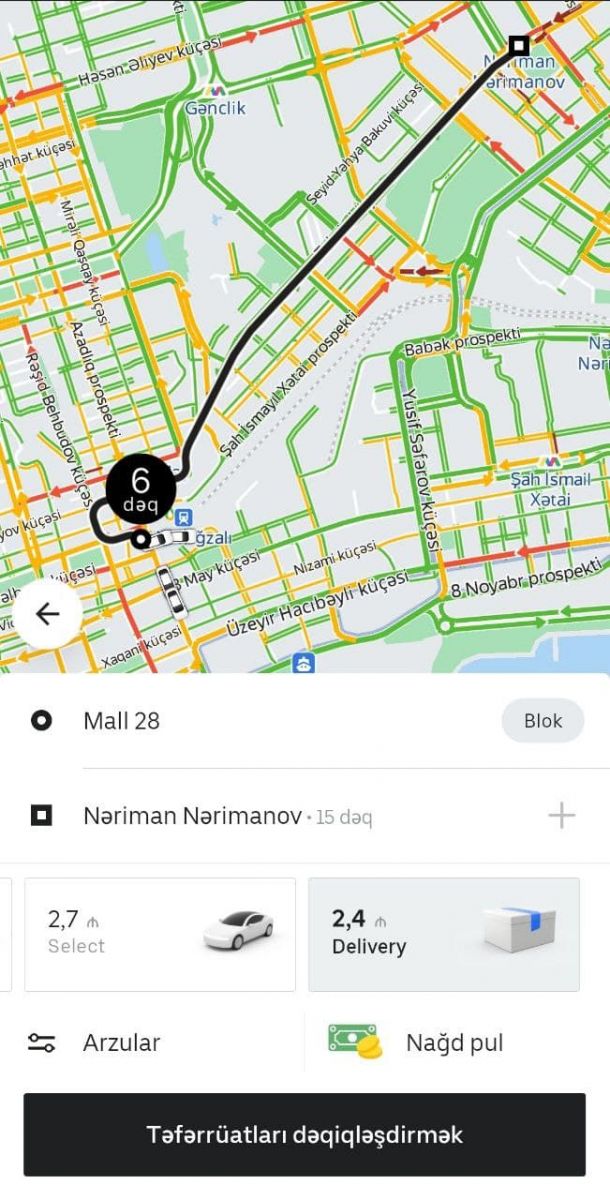Tap the Təfərrüatları dəqiqləşdirmək button
Image resolution: width=610 pixels, height=1200 pixels.
click(304, 1135)
